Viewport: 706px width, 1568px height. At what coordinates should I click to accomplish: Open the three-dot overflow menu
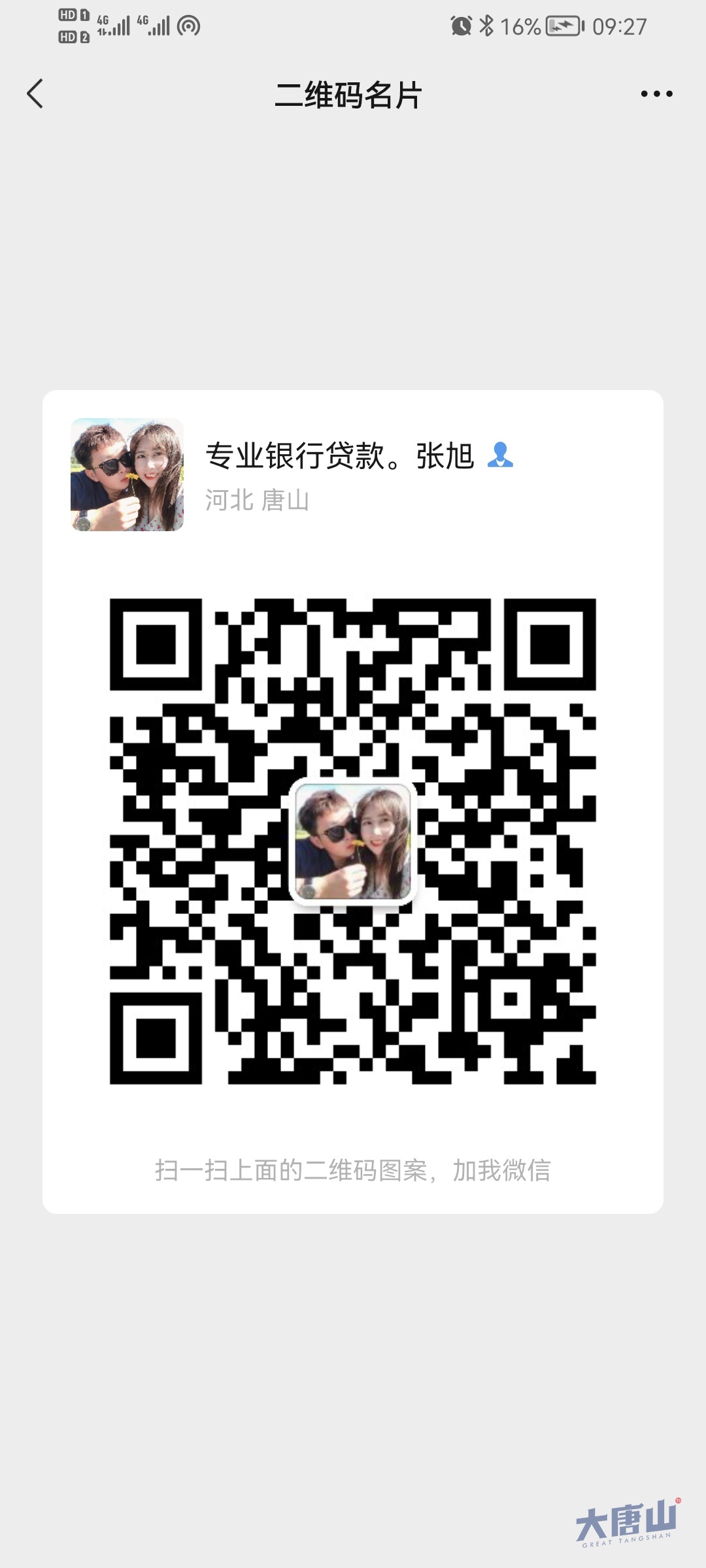(656, 94)
